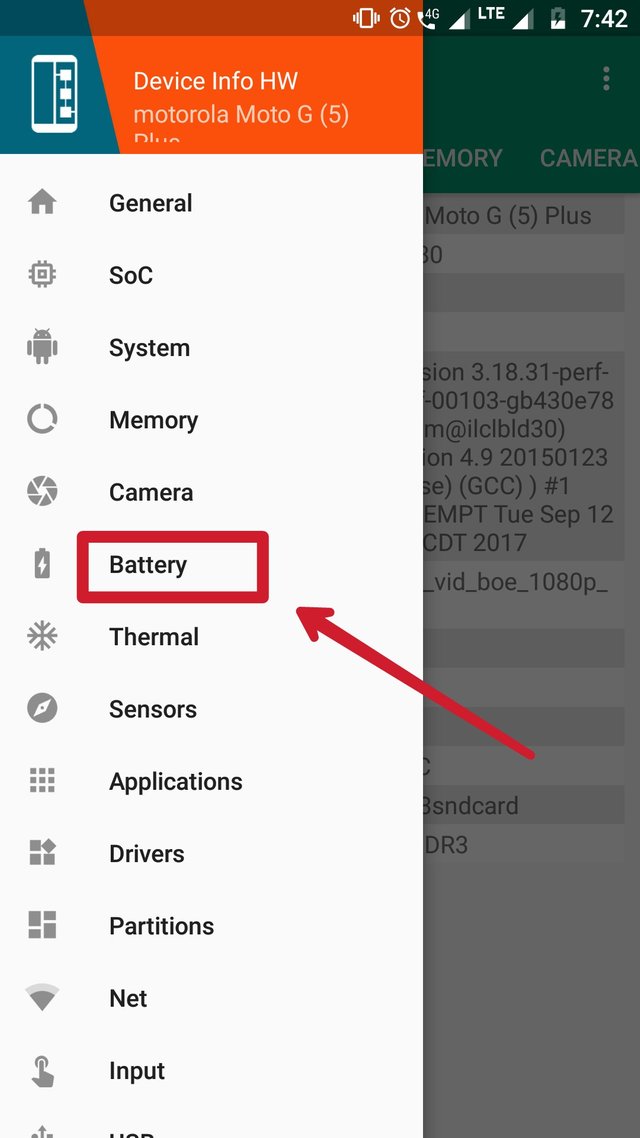Open the Net section
This screenshot has width=640, height=1138.
tap(128, 998)
